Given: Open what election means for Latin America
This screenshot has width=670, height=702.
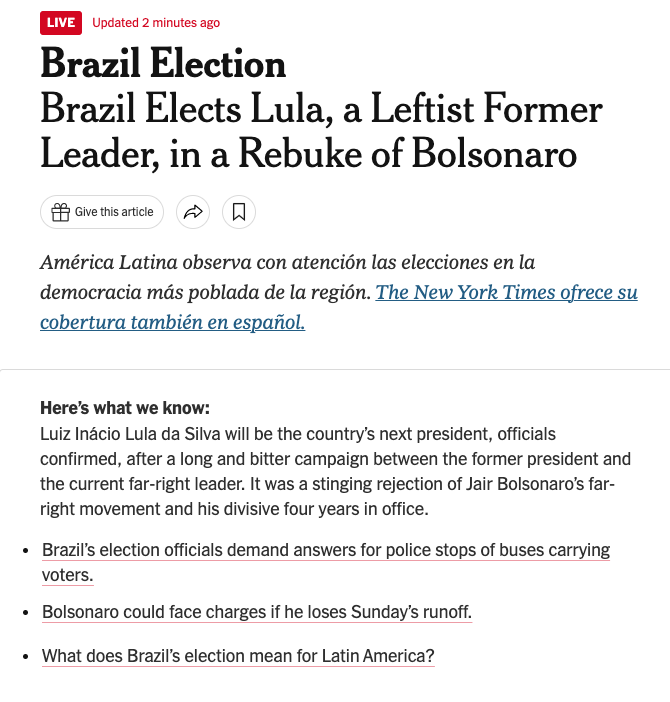Looking at the screenshot, I should pos(238,657).
